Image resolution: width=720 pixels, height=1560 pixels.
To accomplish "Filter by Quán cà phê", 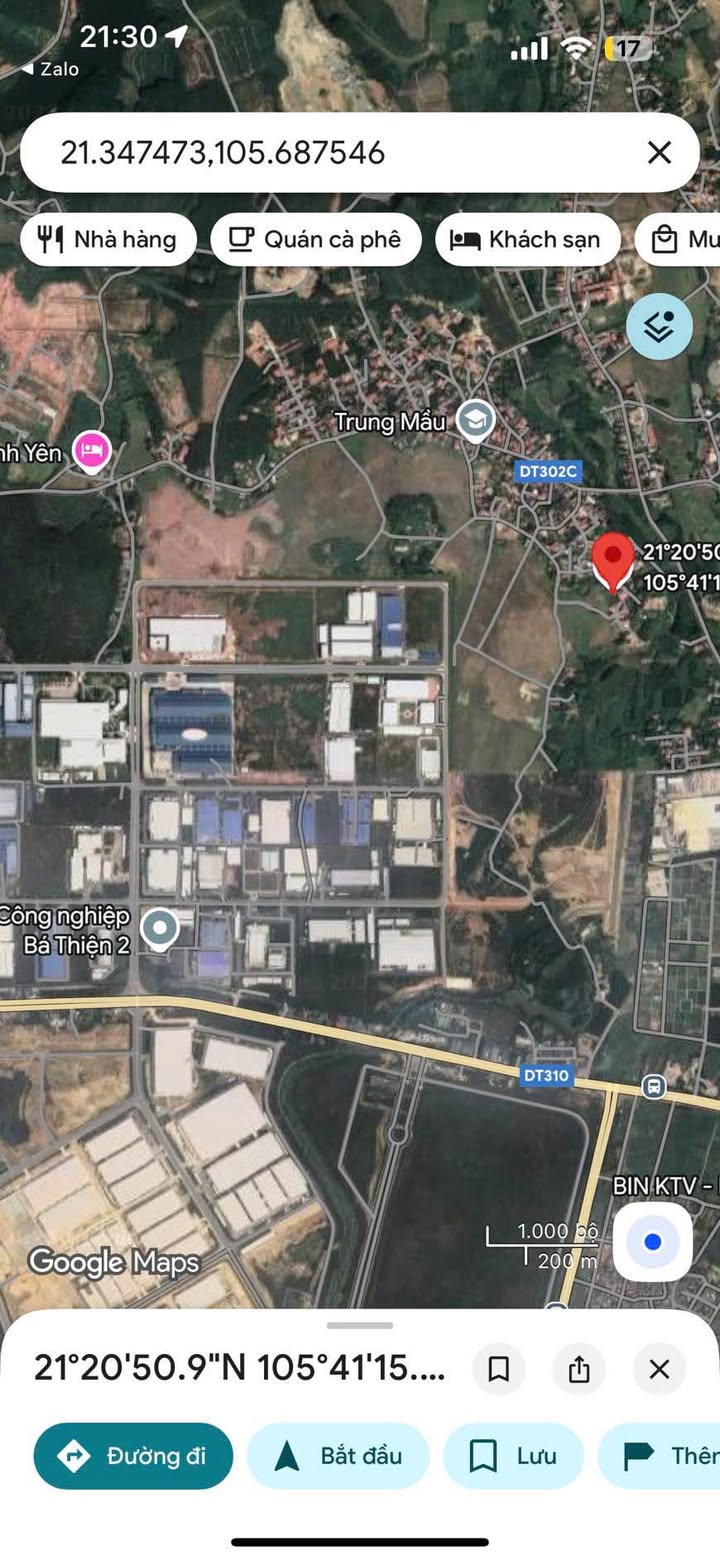I will 315,239.
